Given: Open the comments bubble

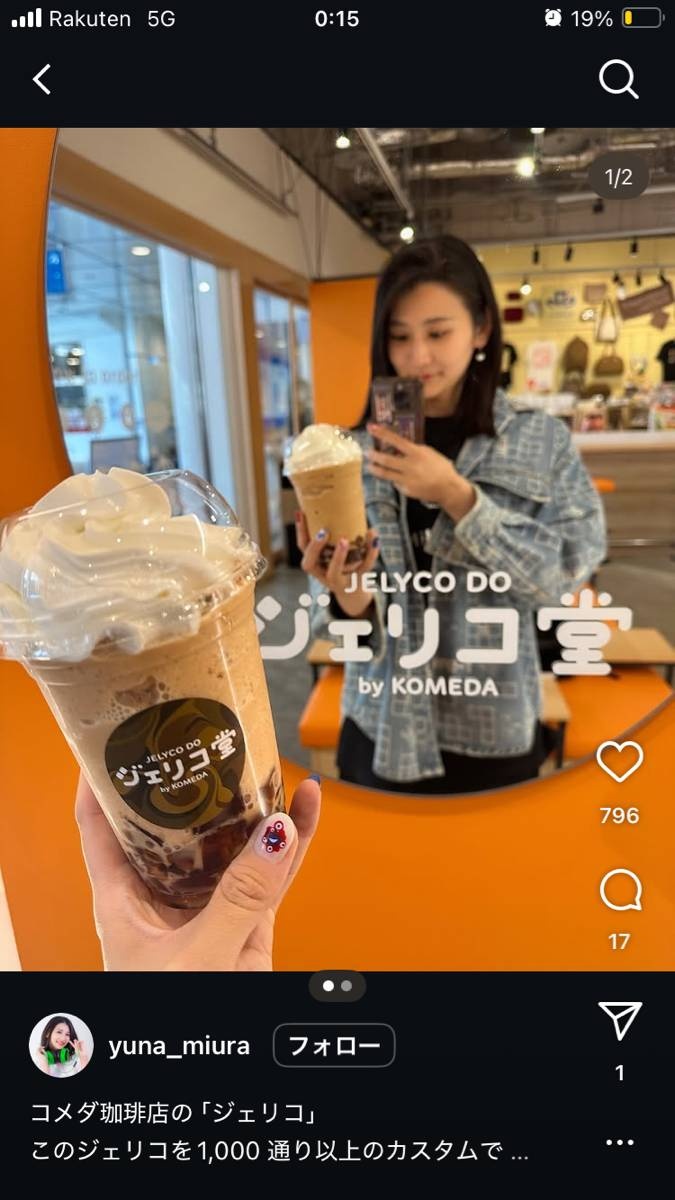Looking at the screenshot, I should (x=619, y=890).
